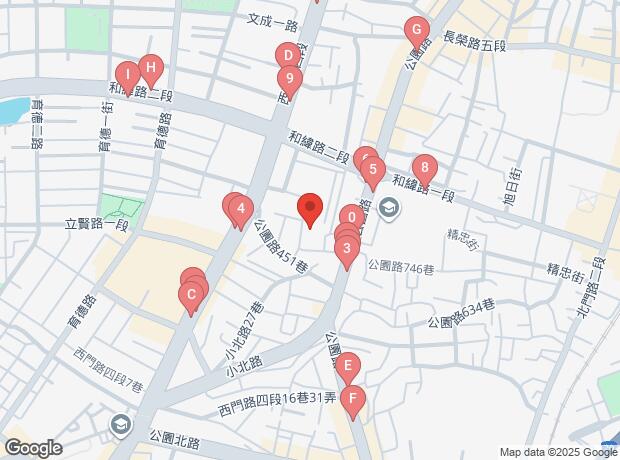Select map pin labeled D
620x460 pixels.
click(x=286, y=55)
